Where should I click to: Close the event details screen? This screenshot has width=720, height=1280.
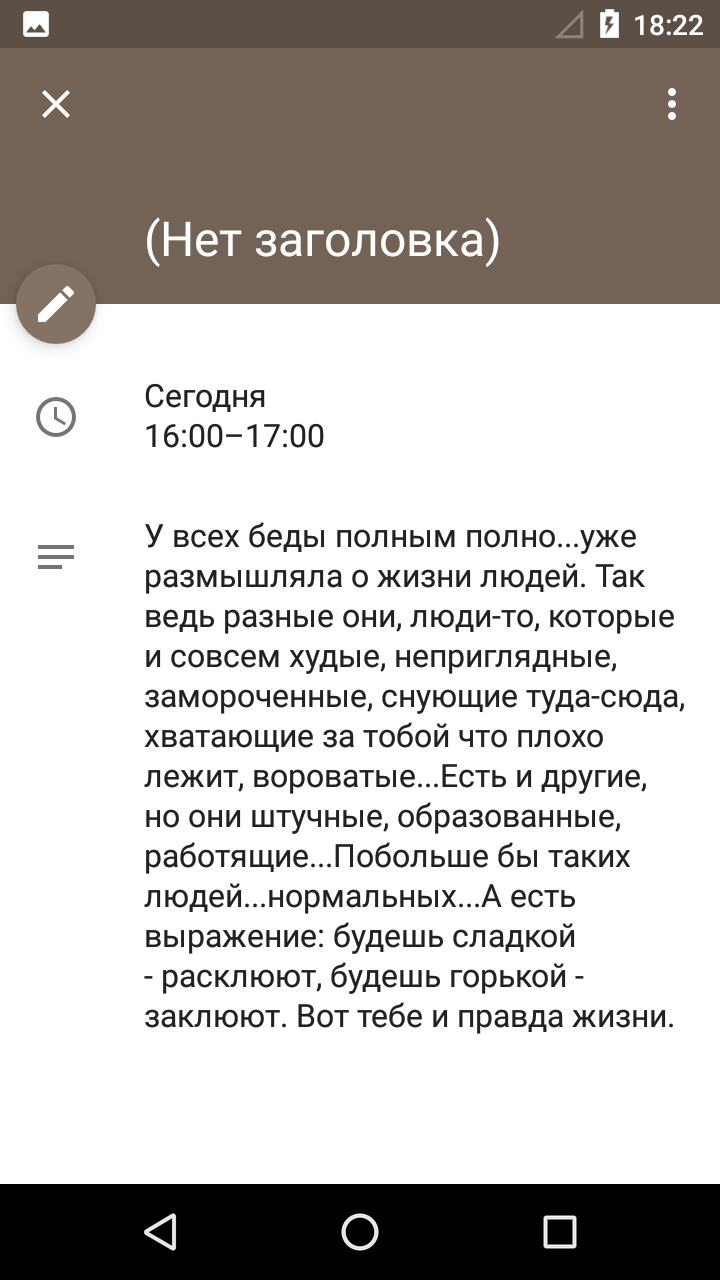(56, 104)
